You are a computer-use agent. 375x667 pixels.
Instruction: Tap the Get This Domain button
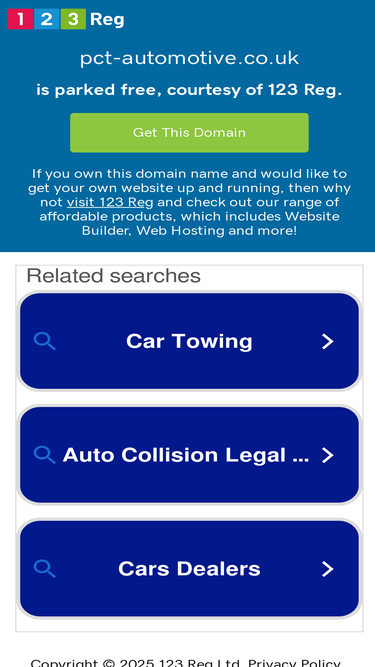(189, 133)
